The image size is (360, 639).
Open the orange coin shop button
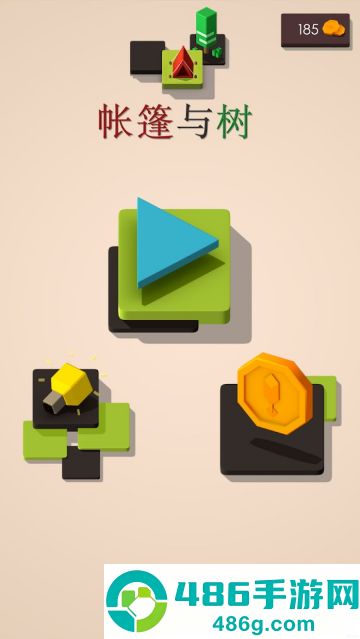point(278,414)
